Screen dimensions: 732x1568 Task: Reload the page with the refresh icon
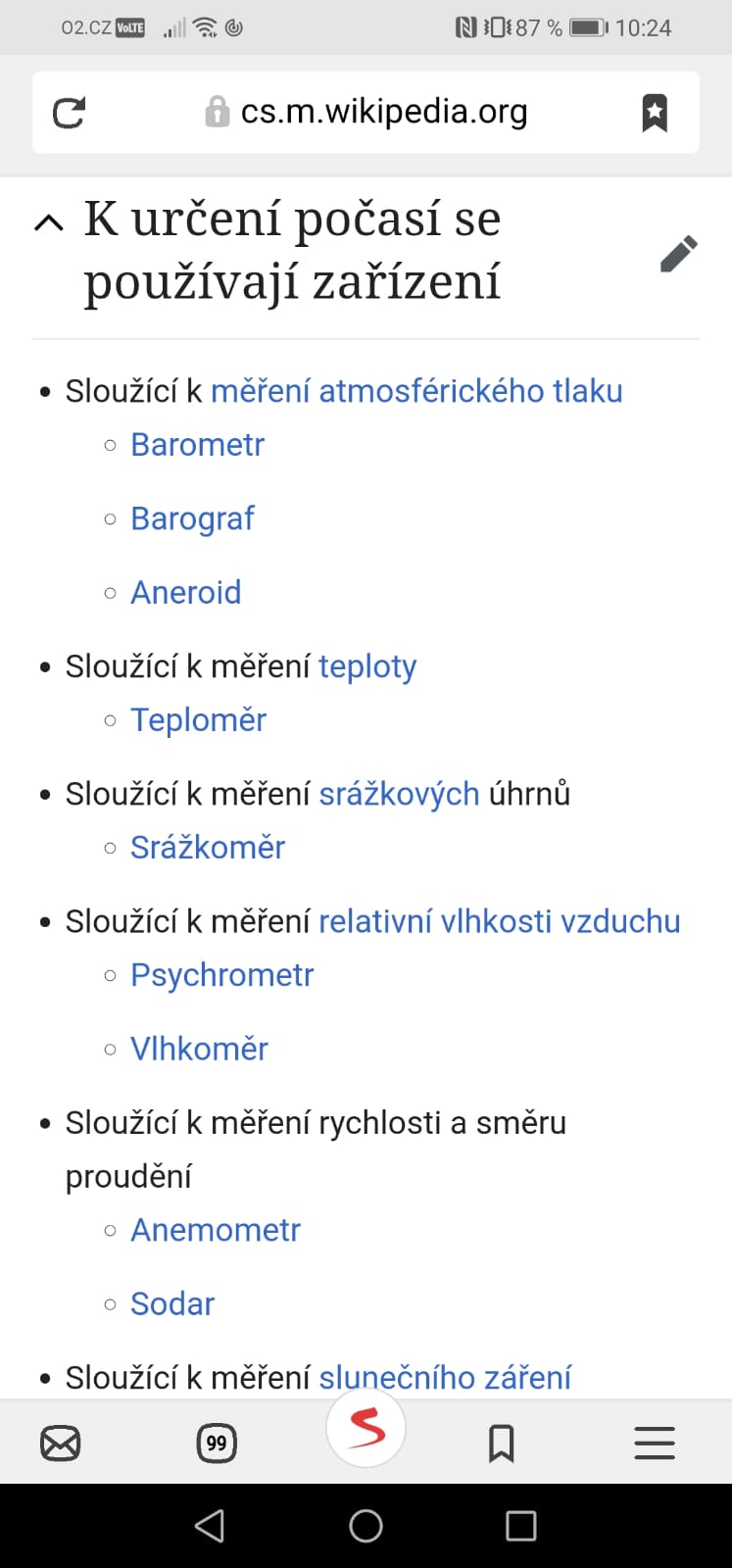point(69,113)
